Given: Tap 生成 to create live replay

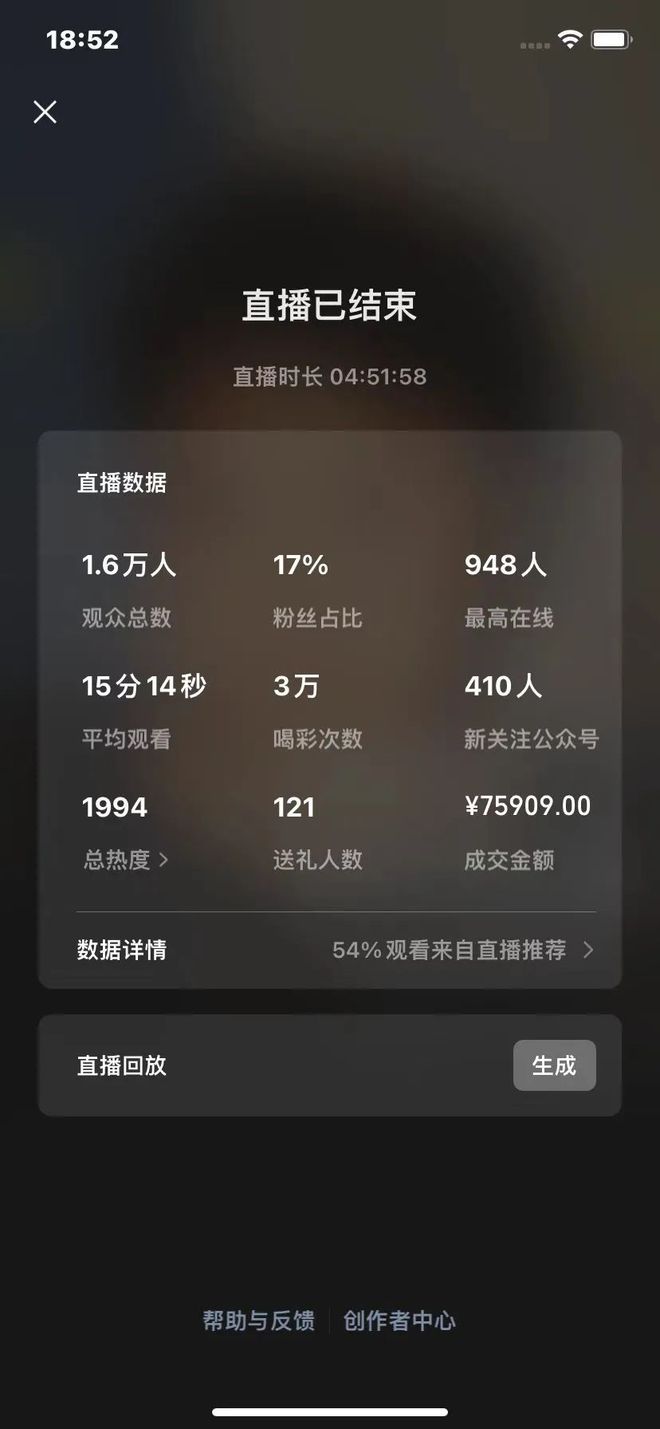Looking at the screenshot, I should [x=554, y=1065].
